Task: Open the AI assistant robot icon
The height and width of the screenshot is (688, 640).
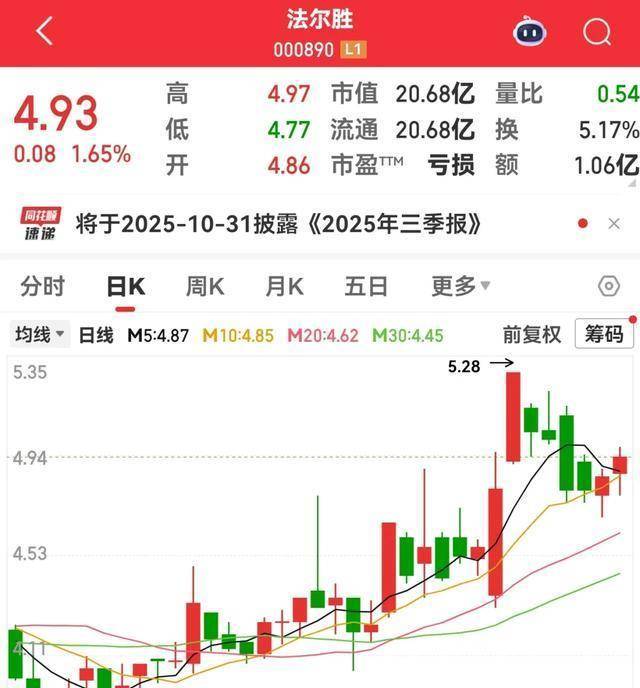Action: (530, 32)
